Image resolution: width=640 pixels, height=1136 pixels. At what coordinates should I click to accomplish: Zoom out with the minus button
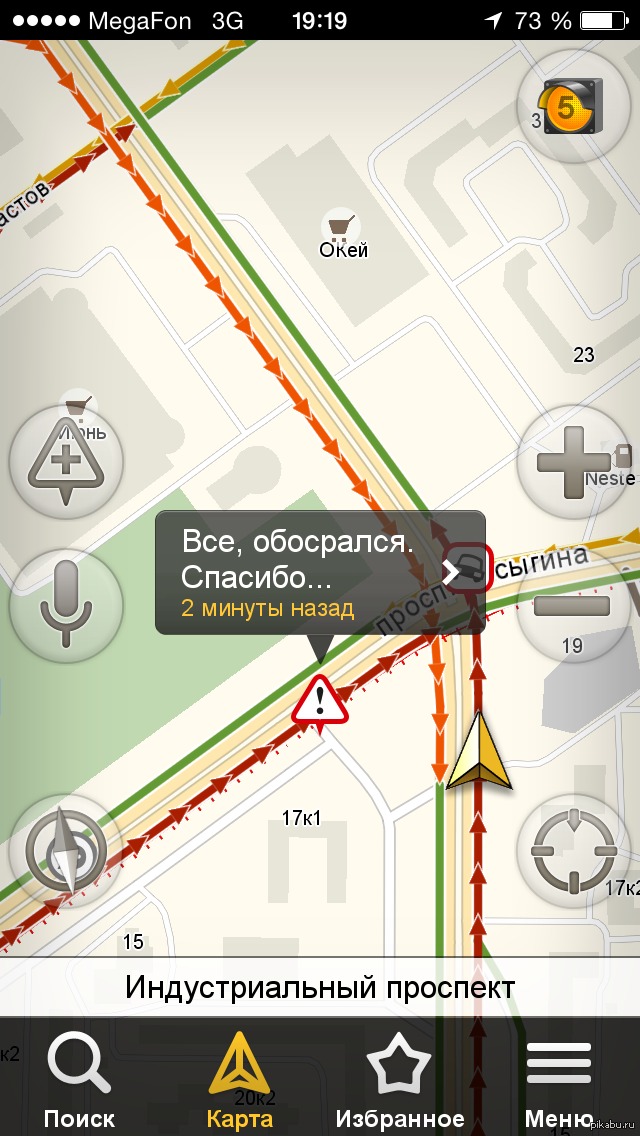click(x=573, y=606)
